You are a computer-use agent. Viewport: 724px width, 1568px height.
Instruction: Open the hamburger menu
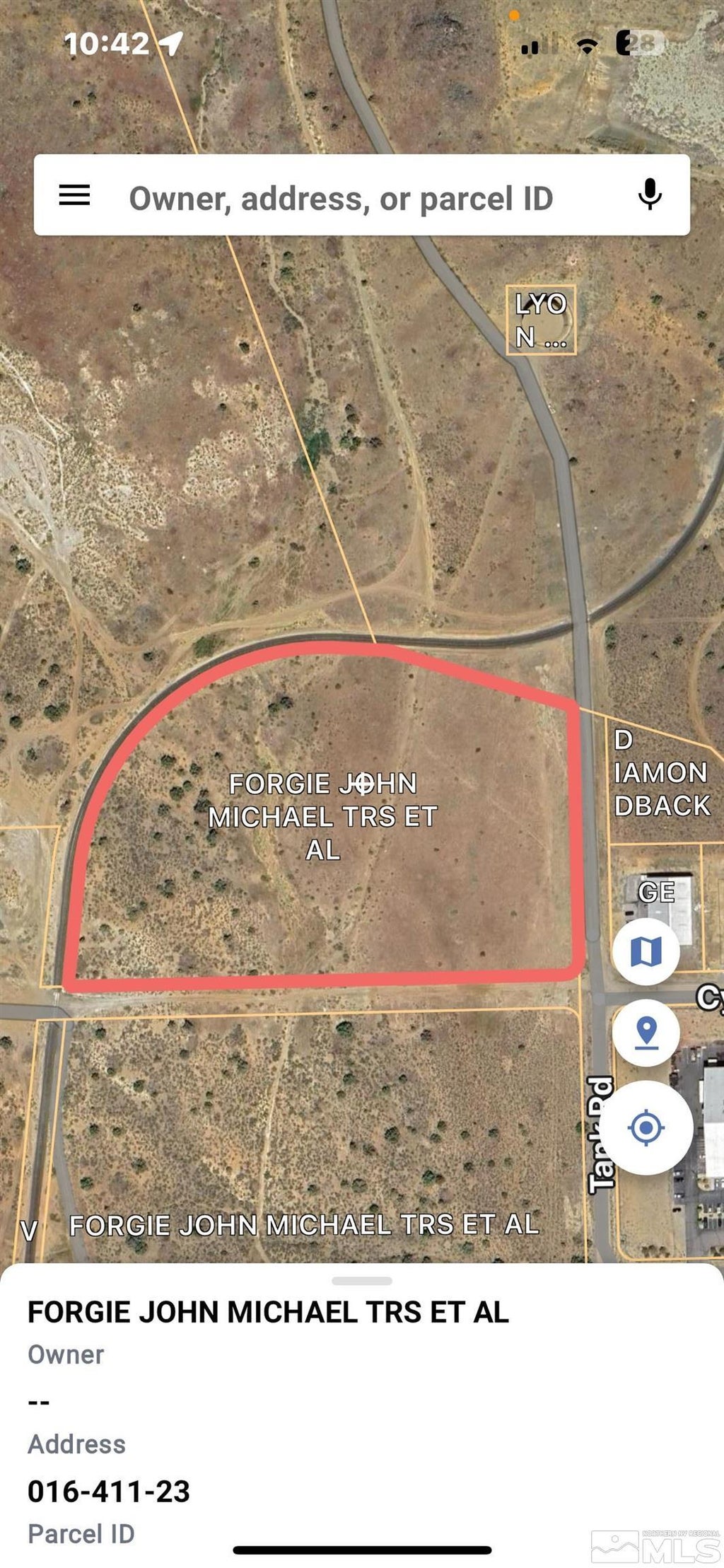(74, 195)
